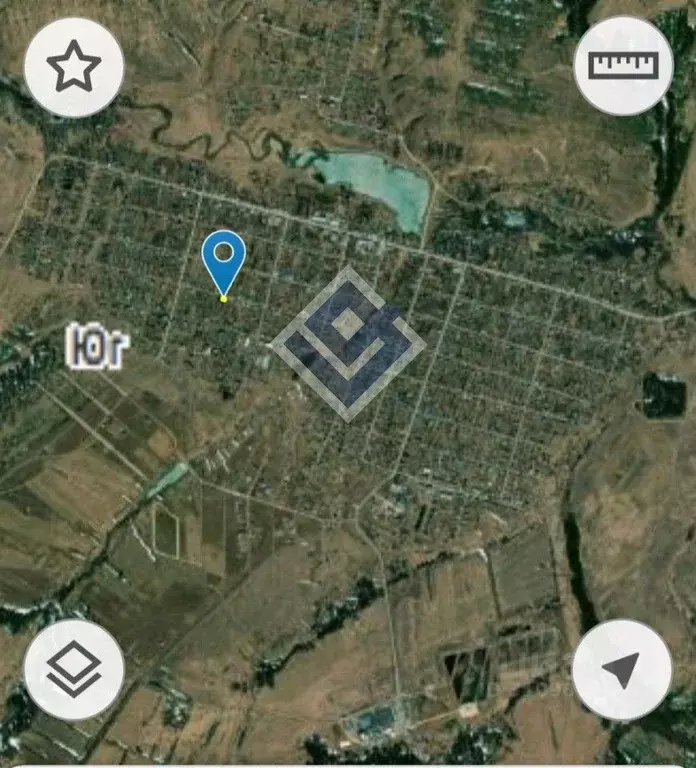This screenshot has width=696, height=768.
Task: Open the map layers selector
Action: click(74, 669)
